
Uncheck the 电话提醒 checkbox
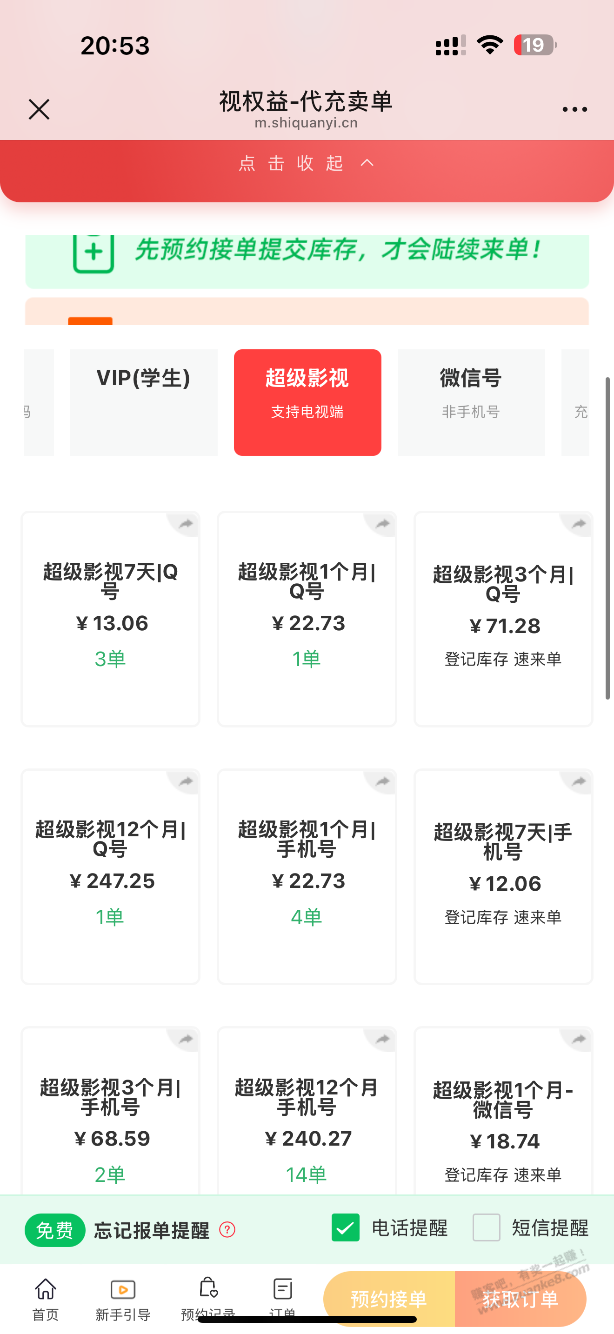[x=346, y=1228]
